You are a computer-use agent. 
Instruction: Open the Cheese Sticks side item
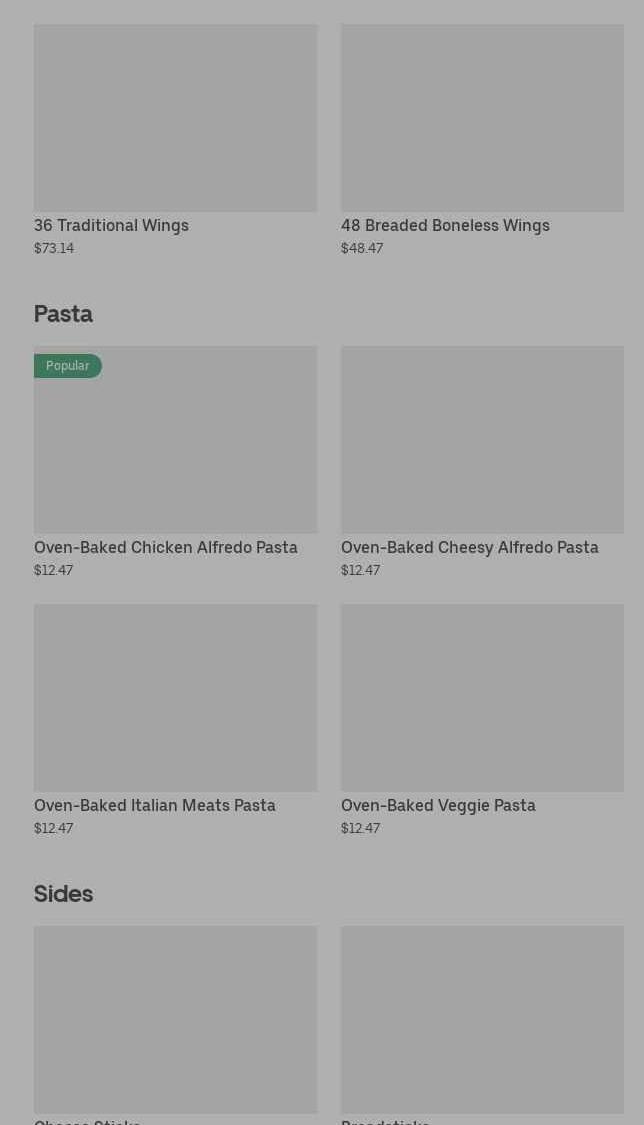click(175, 1020)
